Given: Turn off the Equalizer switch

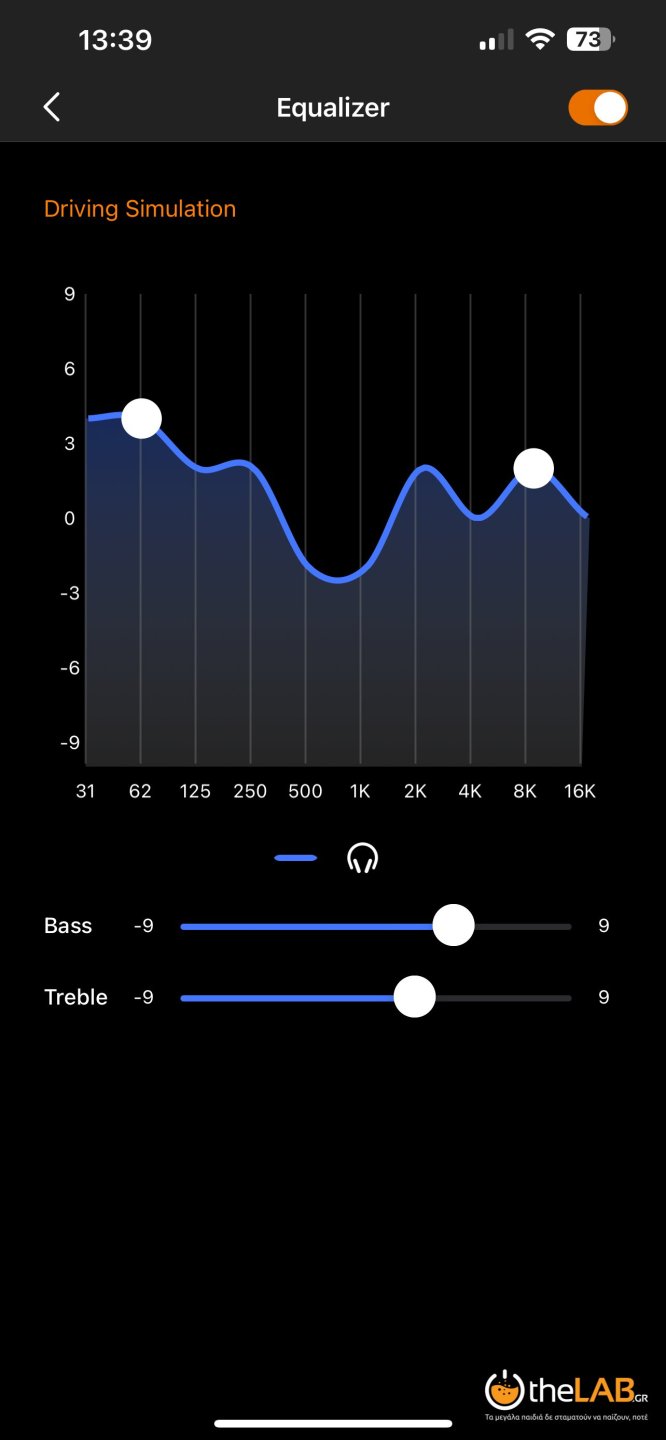Looking at the screenshot, I should pos(598,107).
